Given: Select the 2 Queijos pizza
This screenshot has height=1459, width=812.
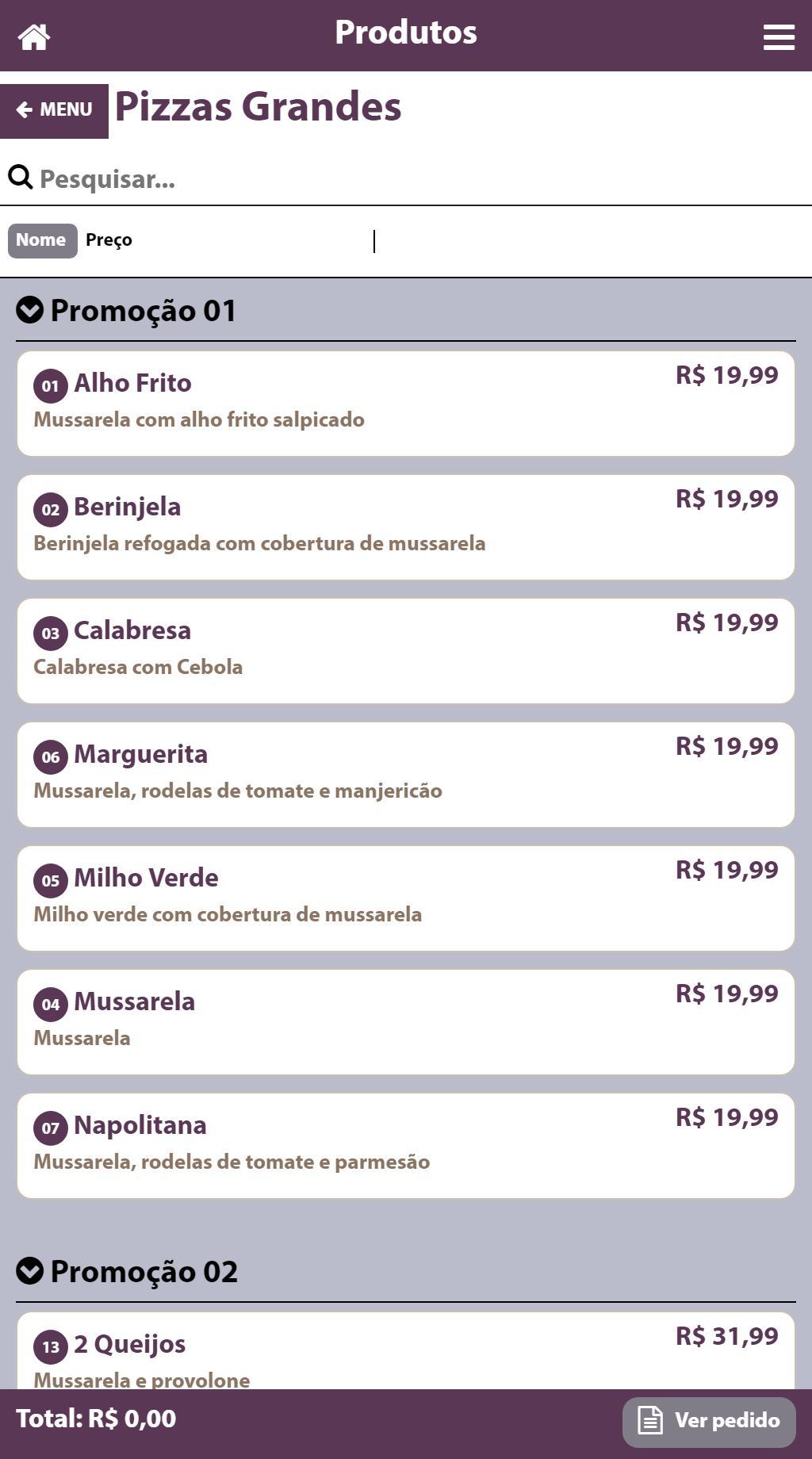Looking at the screenshot, I should coord(406,1350).
